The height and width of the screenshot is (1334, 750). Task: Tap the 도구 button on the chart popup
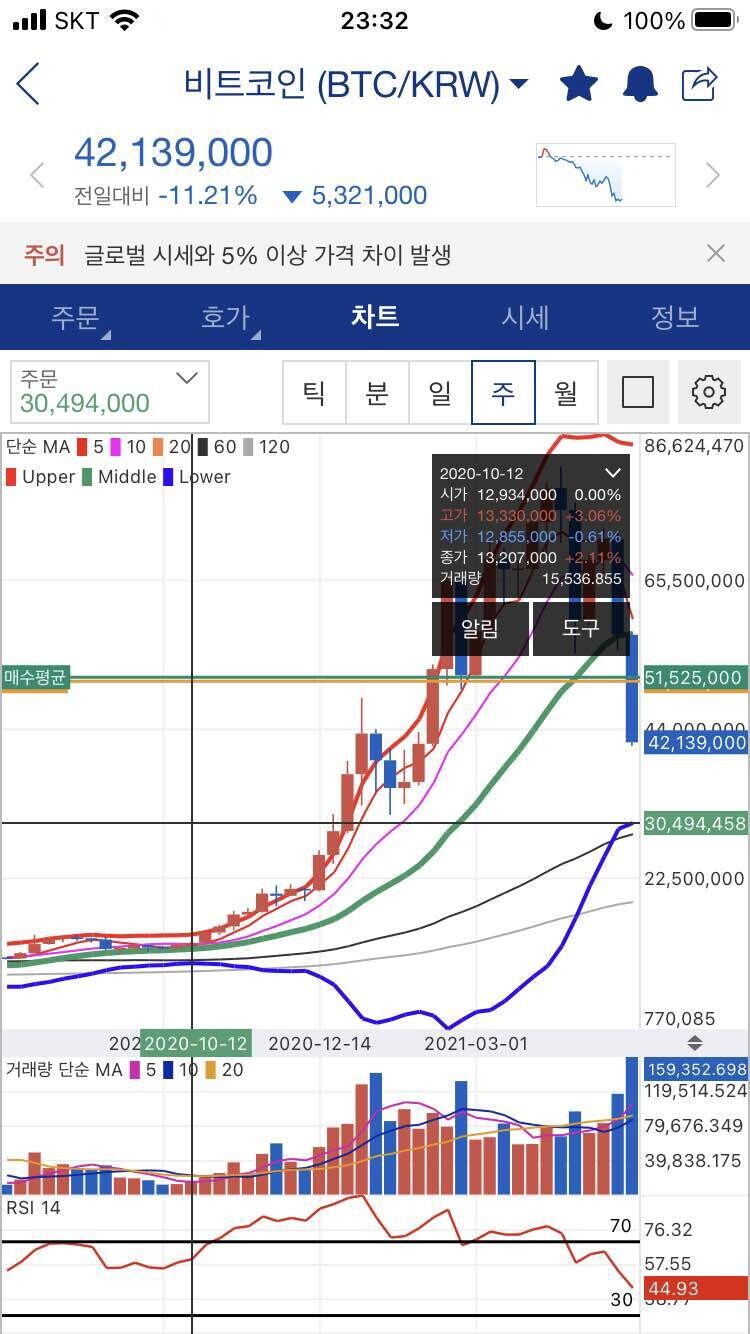(580, 628)
